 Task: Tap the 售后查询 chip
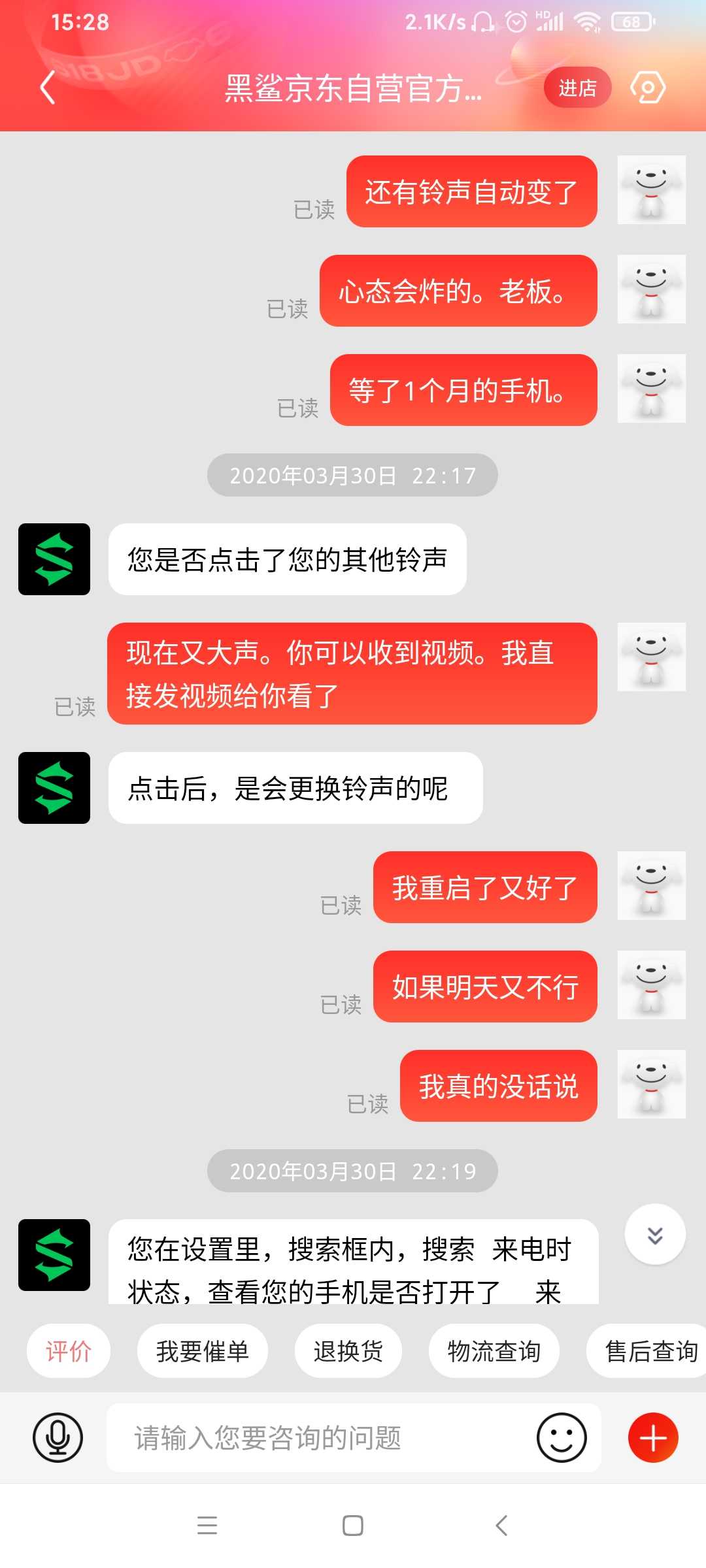pos(650,1351)
